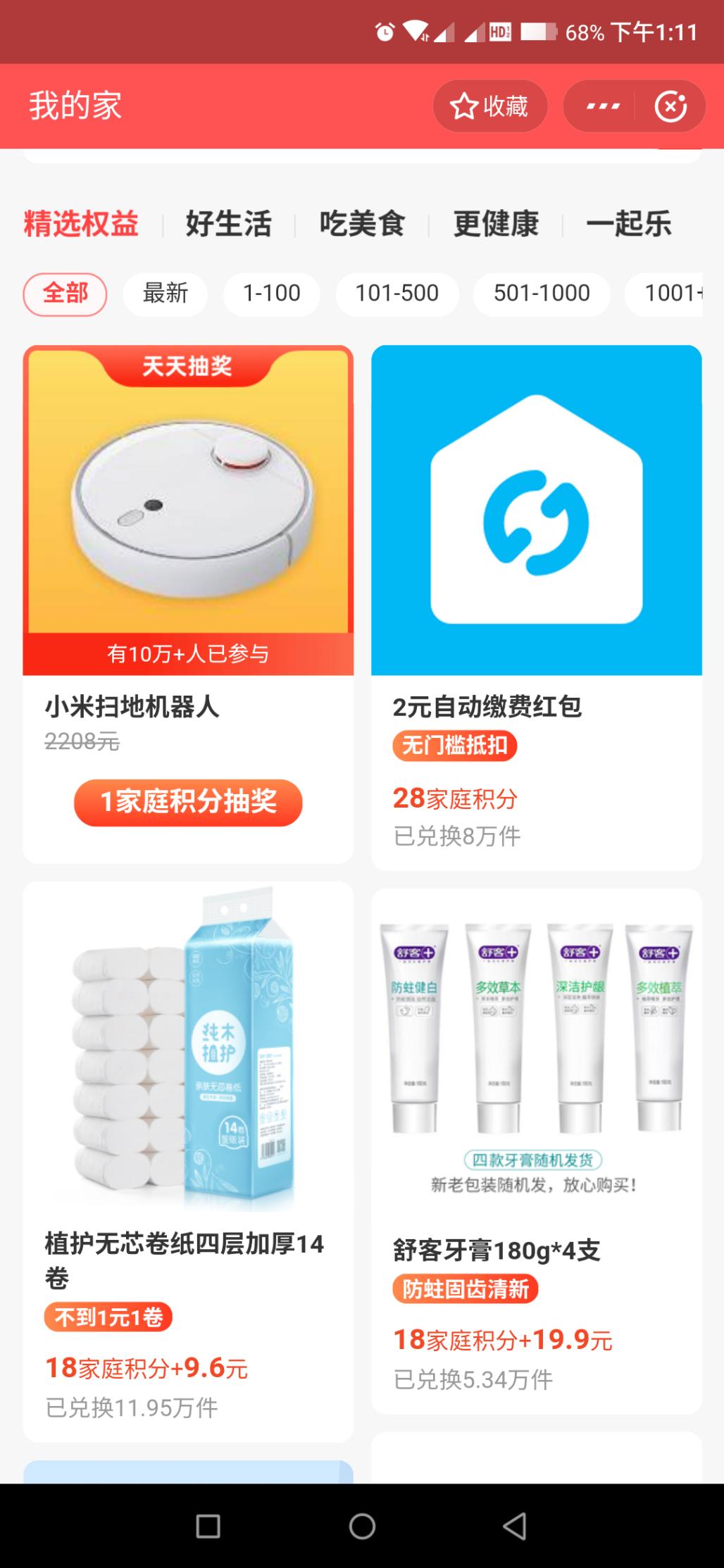Select the 一起乐 tab
This screenshot has width=724, height=1568.
click(x=628, y=224)
